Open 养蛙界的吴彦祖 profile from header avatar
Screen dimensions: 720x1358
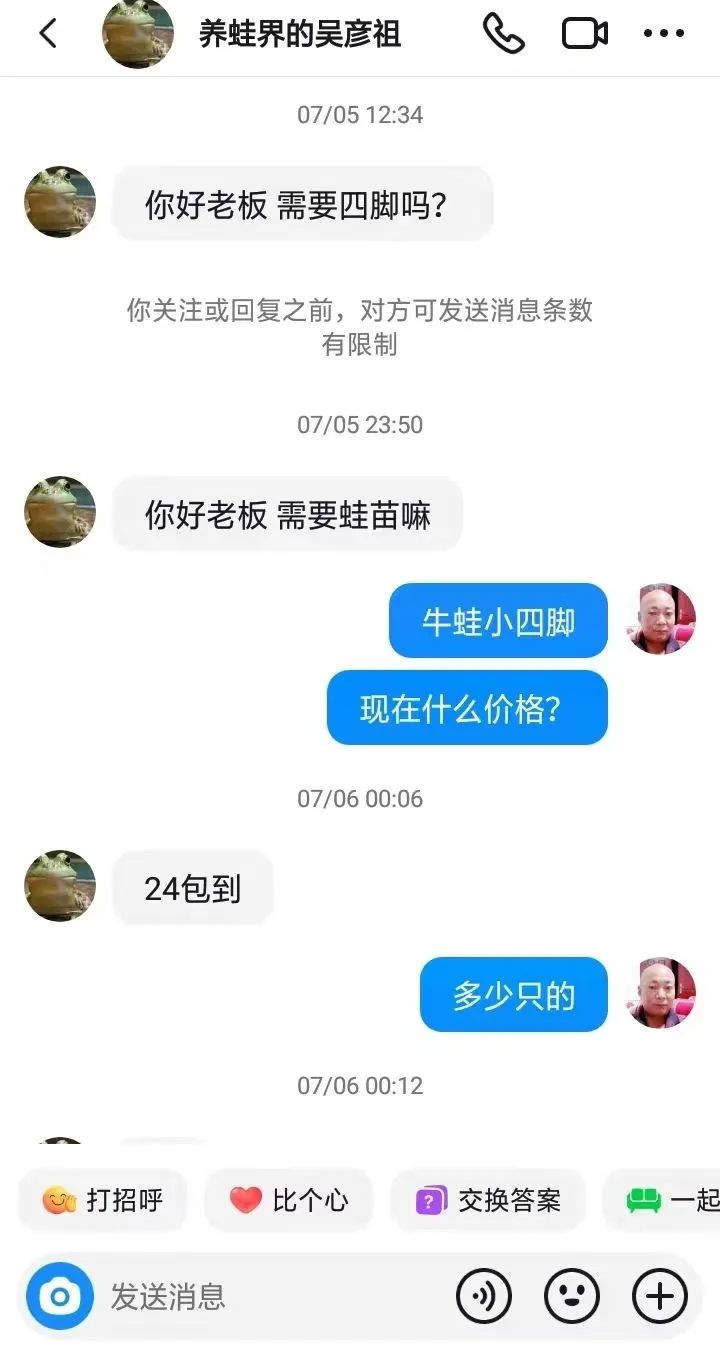tap(138, 34)
